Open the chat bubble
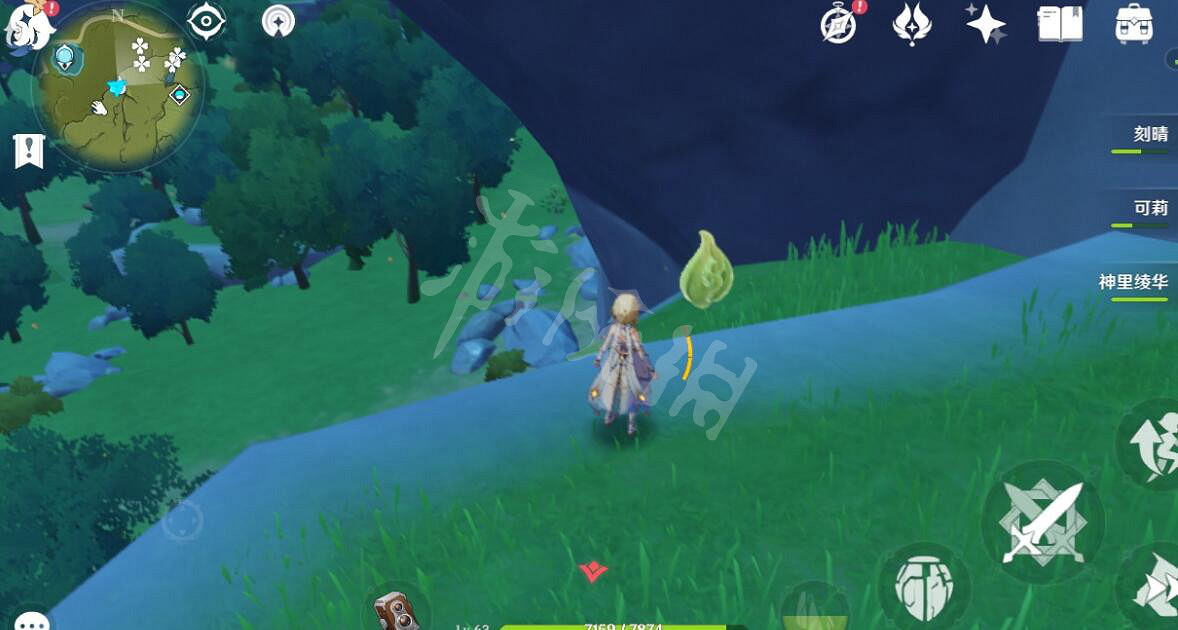Screen dimensions: 1178x630 click(30, 620)
